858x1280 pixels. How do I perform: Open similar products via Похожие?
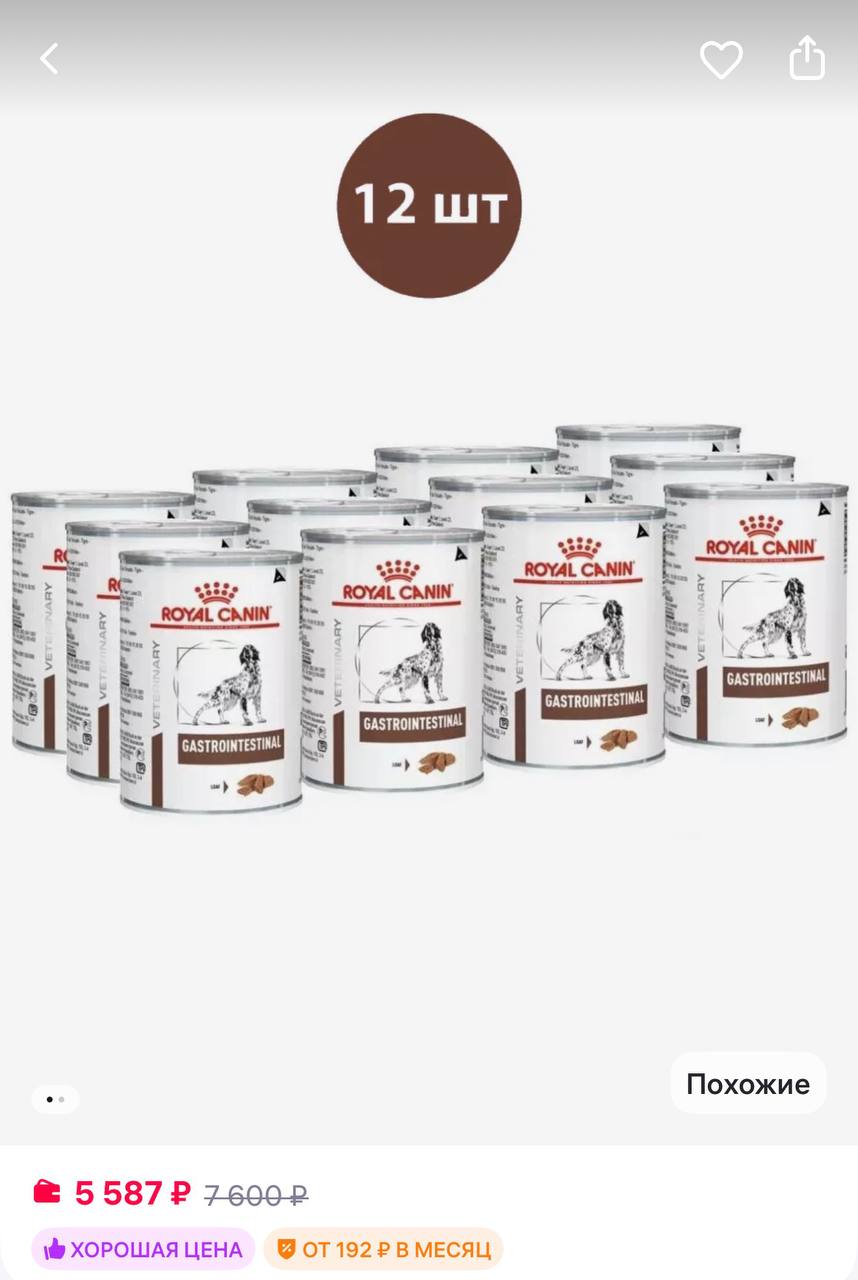pos(748,1084)
